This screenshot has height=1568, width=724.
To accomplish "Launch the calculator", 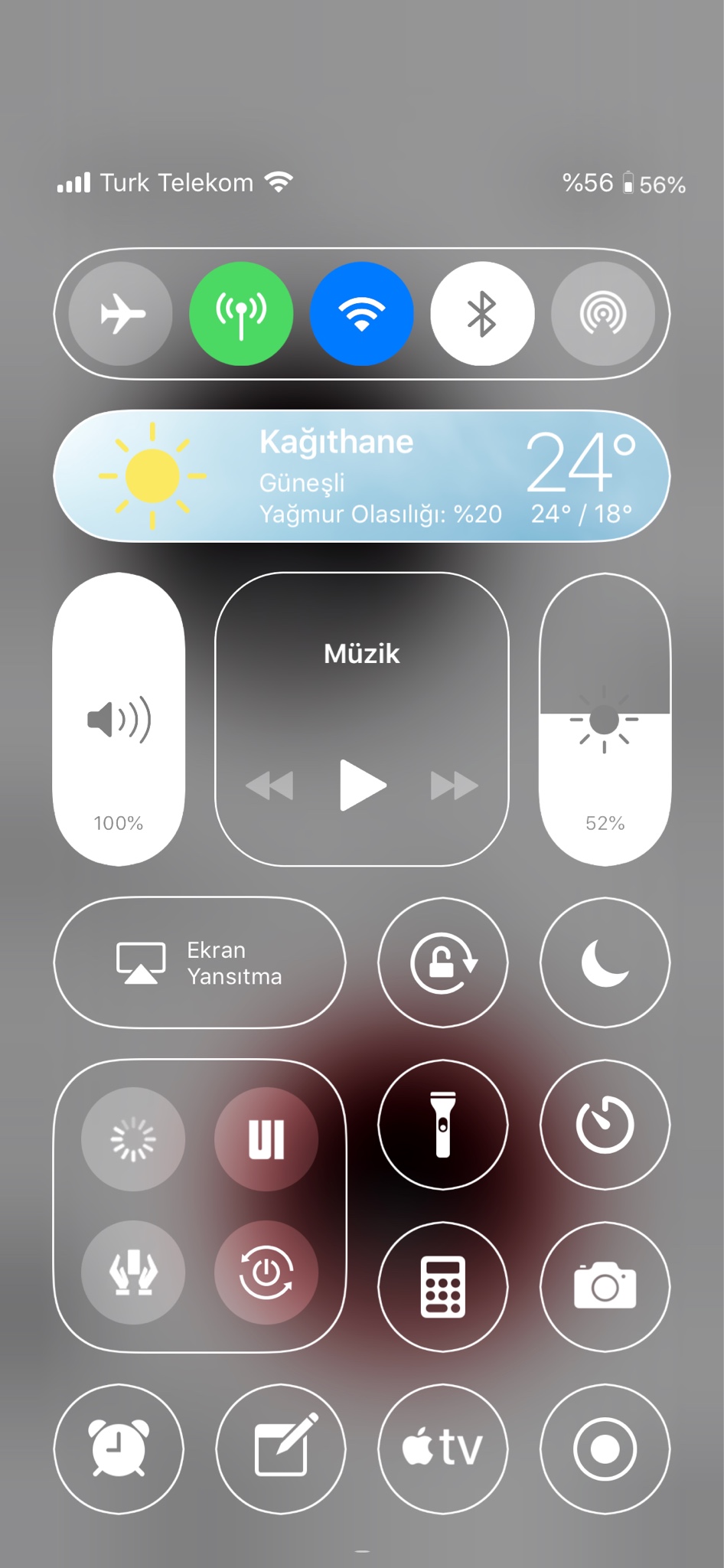I will click(x=443, y=1286).
